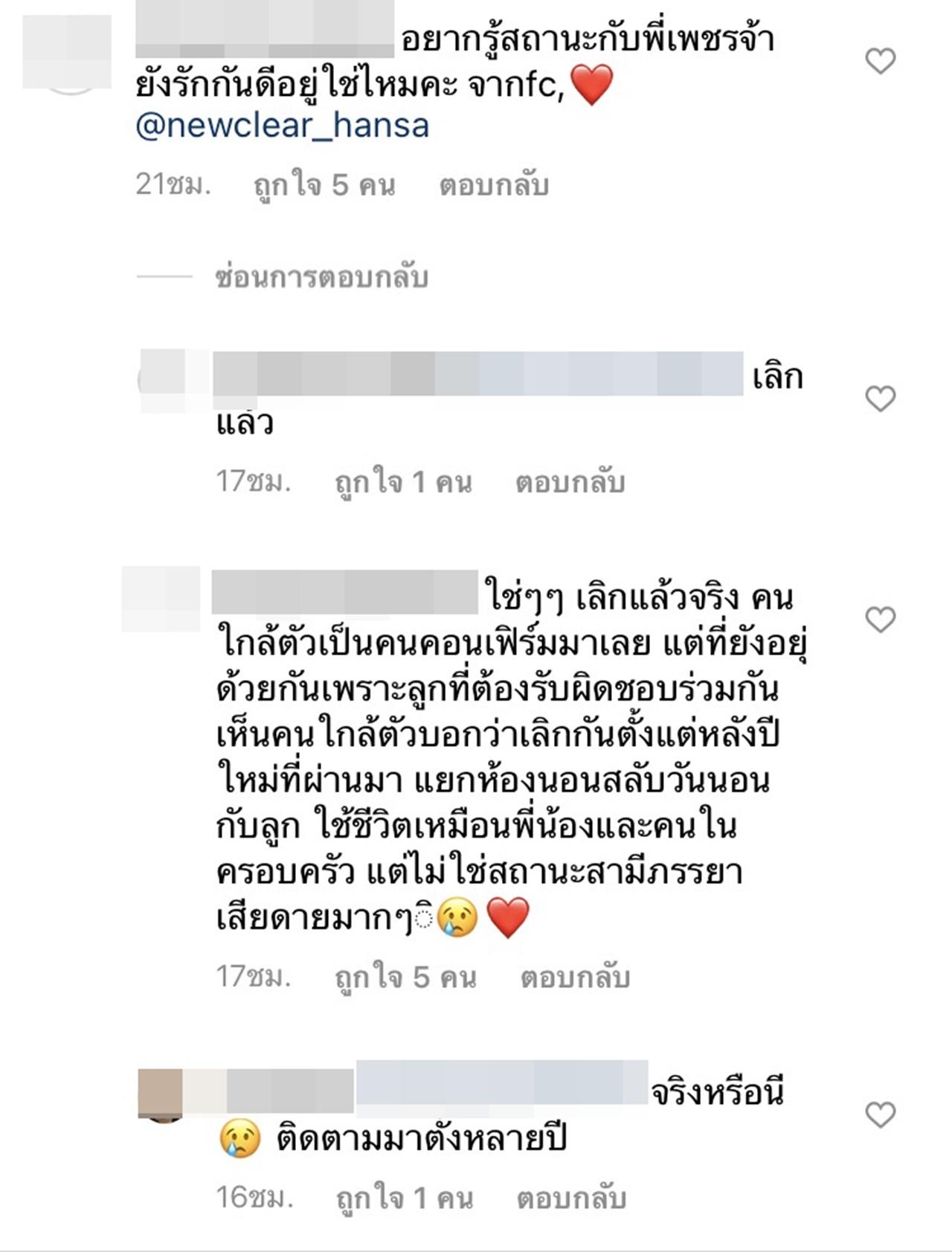Collapse replies with ซ่อนการตอบกลับ
This screenshot has height=1252, width=952.
(321, 277)
